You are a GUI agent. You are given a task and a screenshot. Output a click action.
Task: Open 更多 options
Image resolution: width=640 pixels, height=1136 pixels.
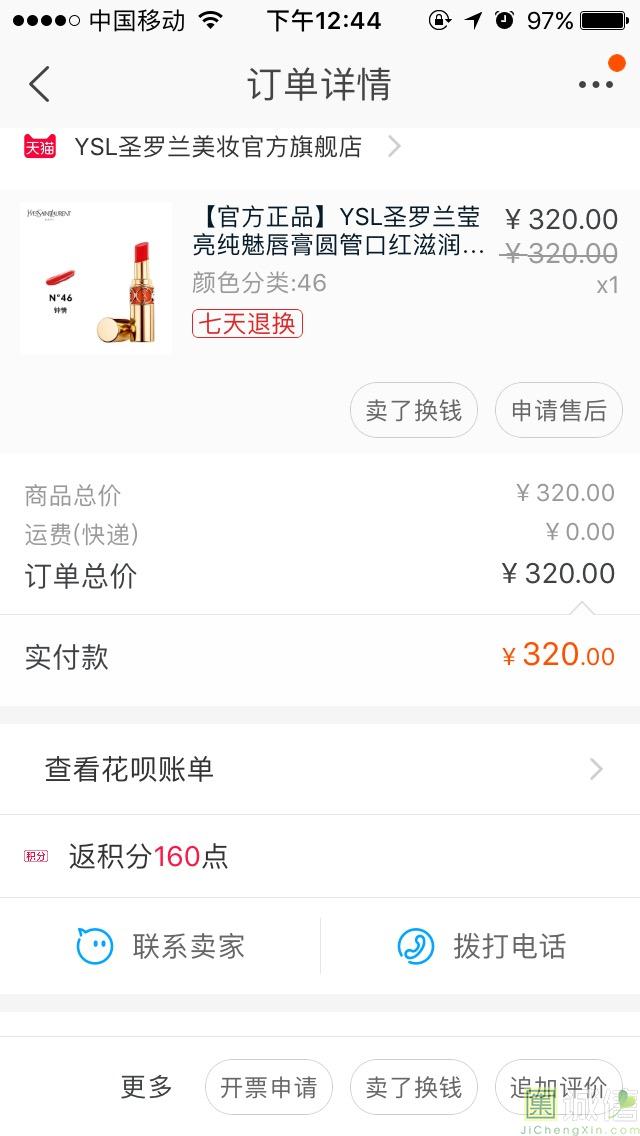click(x=146, y=1087)
